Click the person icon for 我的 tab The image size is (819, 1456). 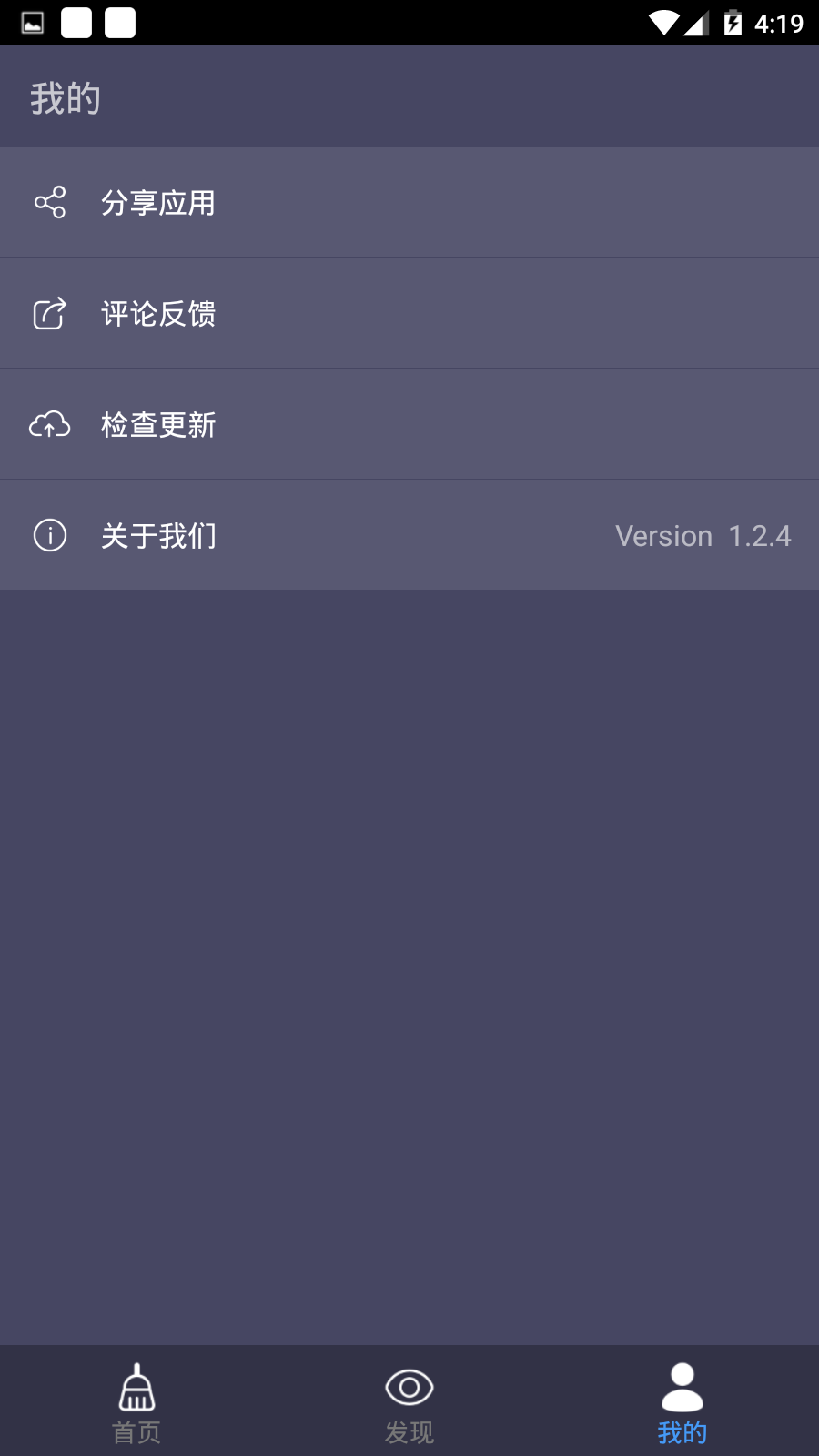coord(682,1387)
